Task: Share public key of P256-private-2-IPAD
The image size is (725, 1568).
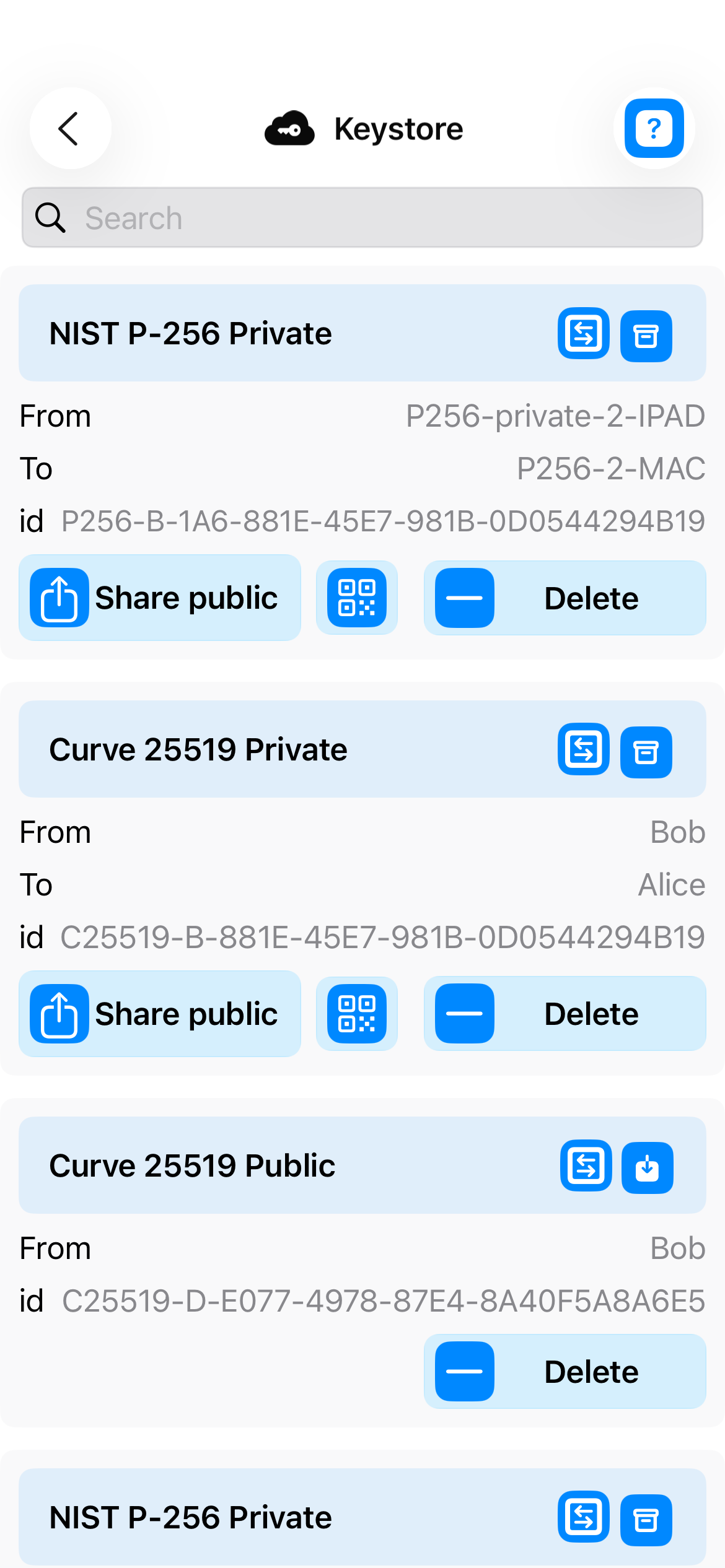Action: (160, 598)
